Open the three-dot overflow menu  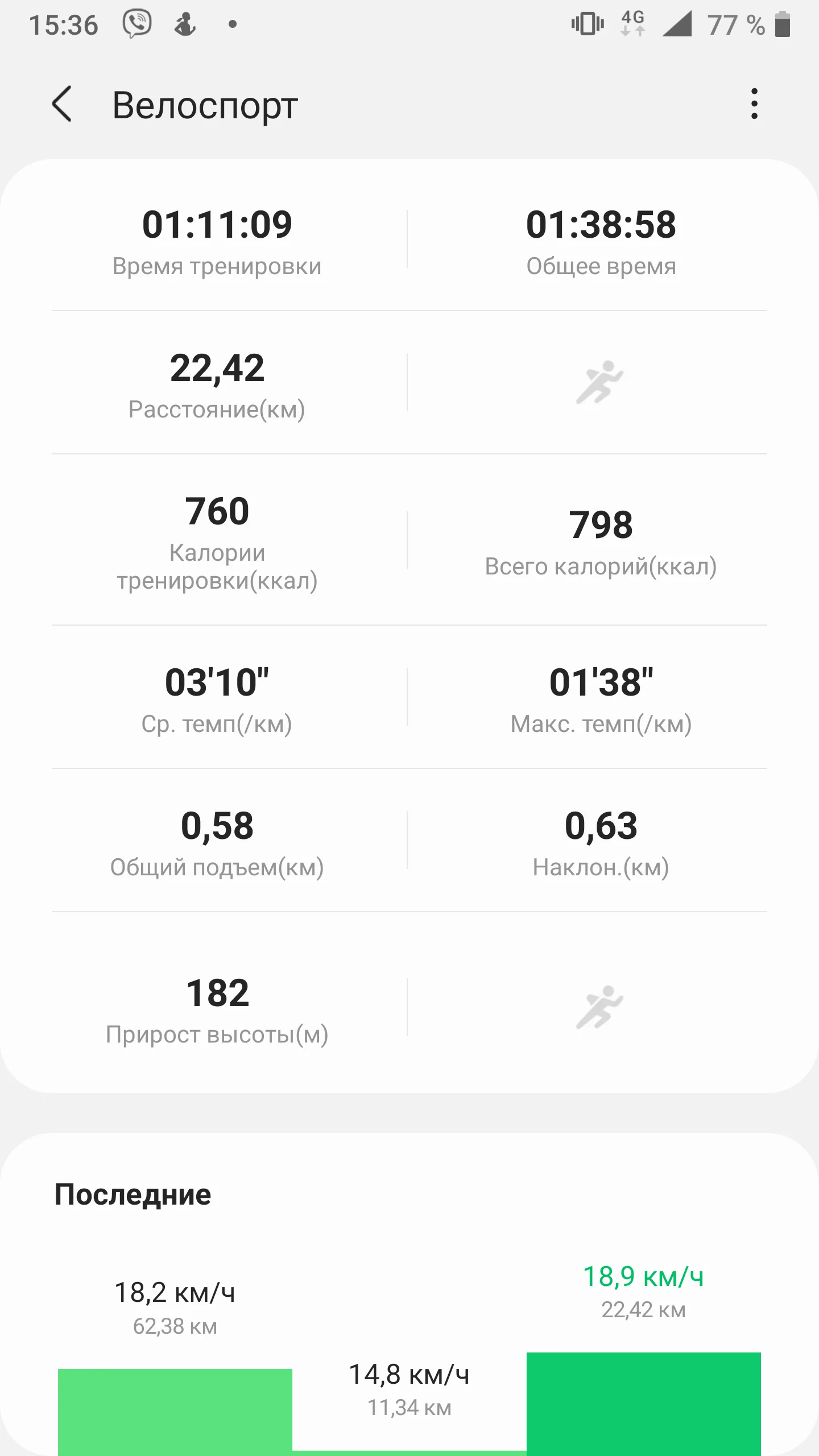pyautogui.click(x=754, y=104)
